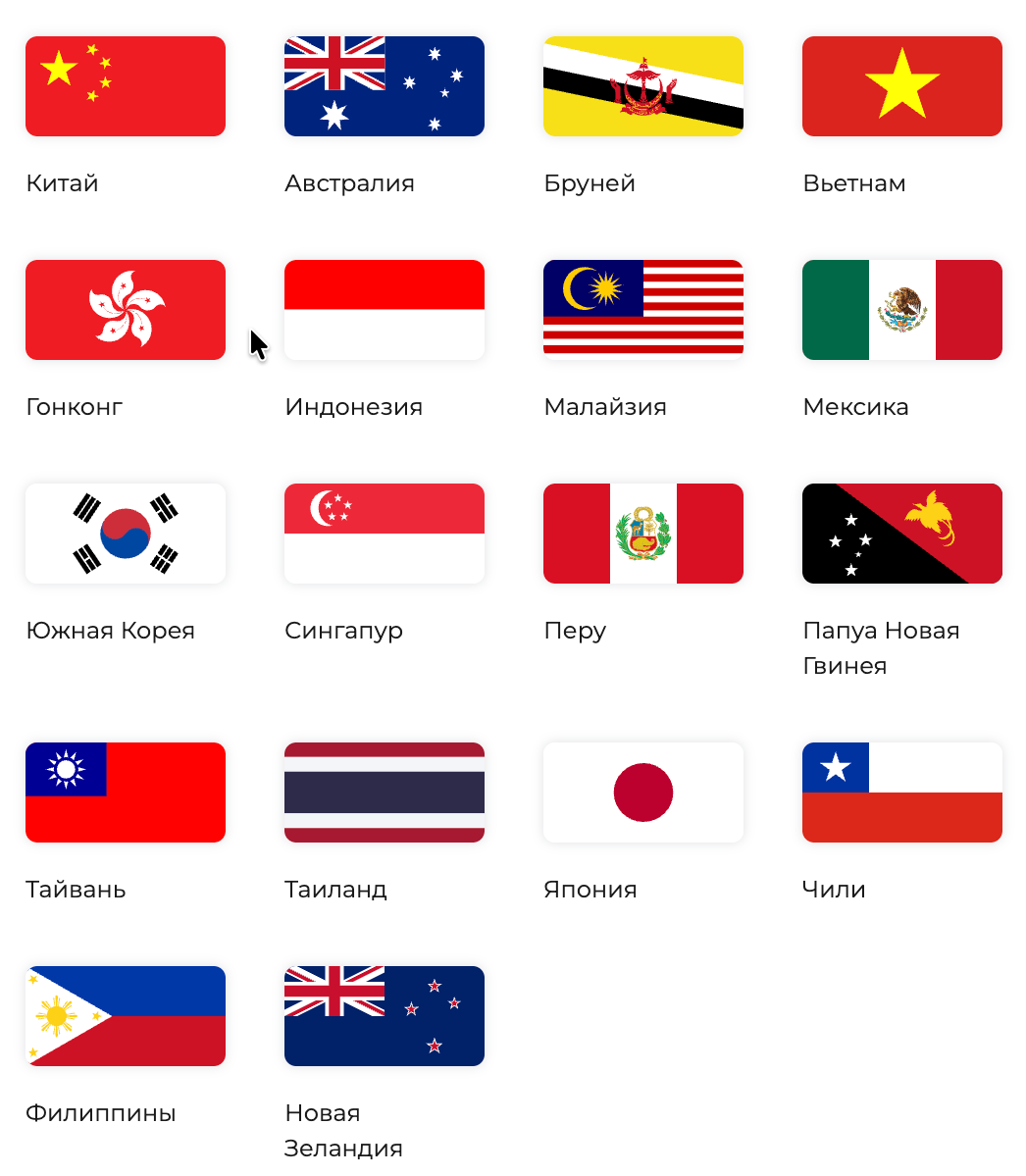This screenshot has height=1176, width=1026.
Task: Select the Китай flag card
Action: pos(126,86)
